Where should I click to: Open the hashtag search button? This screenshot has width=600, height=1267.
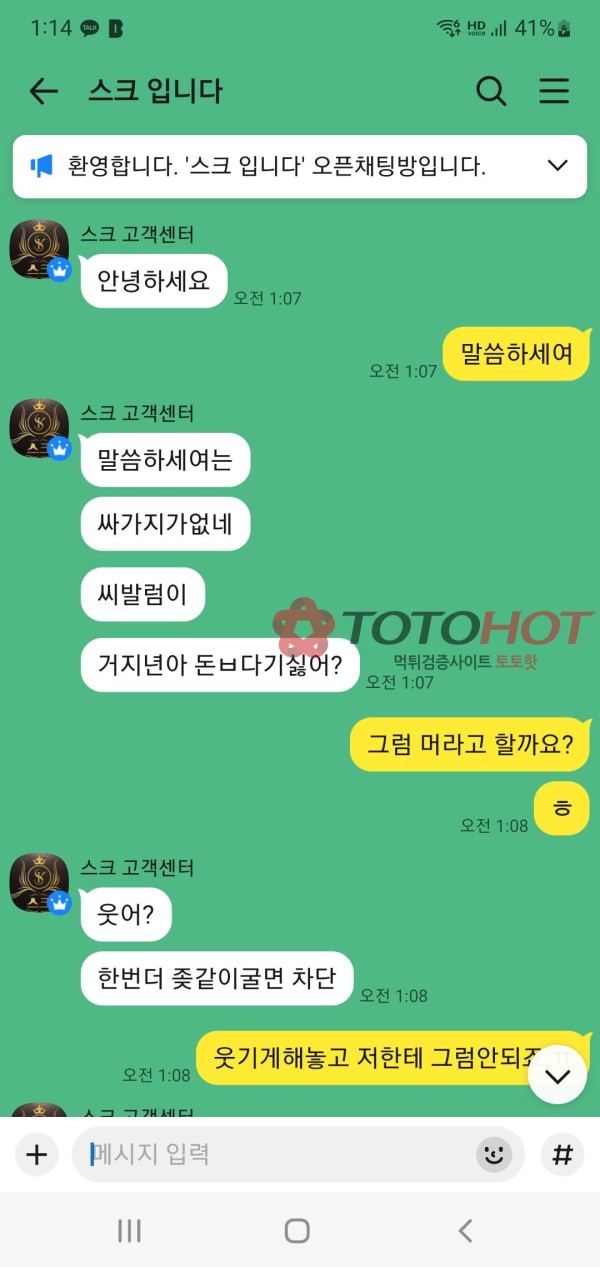562,1155
